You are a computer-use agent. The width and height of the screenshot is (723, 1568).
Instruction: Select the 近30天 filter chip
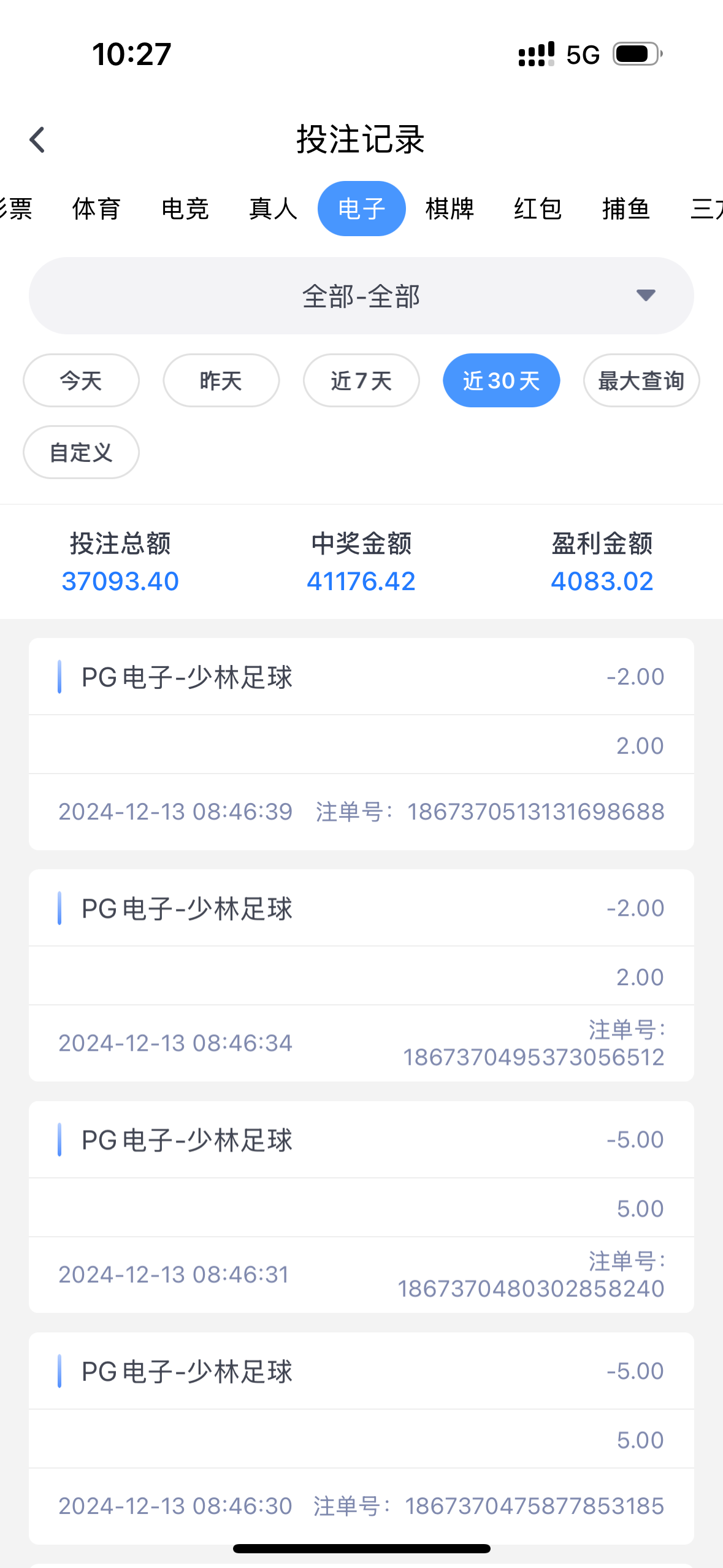click(x=502, y=380)
